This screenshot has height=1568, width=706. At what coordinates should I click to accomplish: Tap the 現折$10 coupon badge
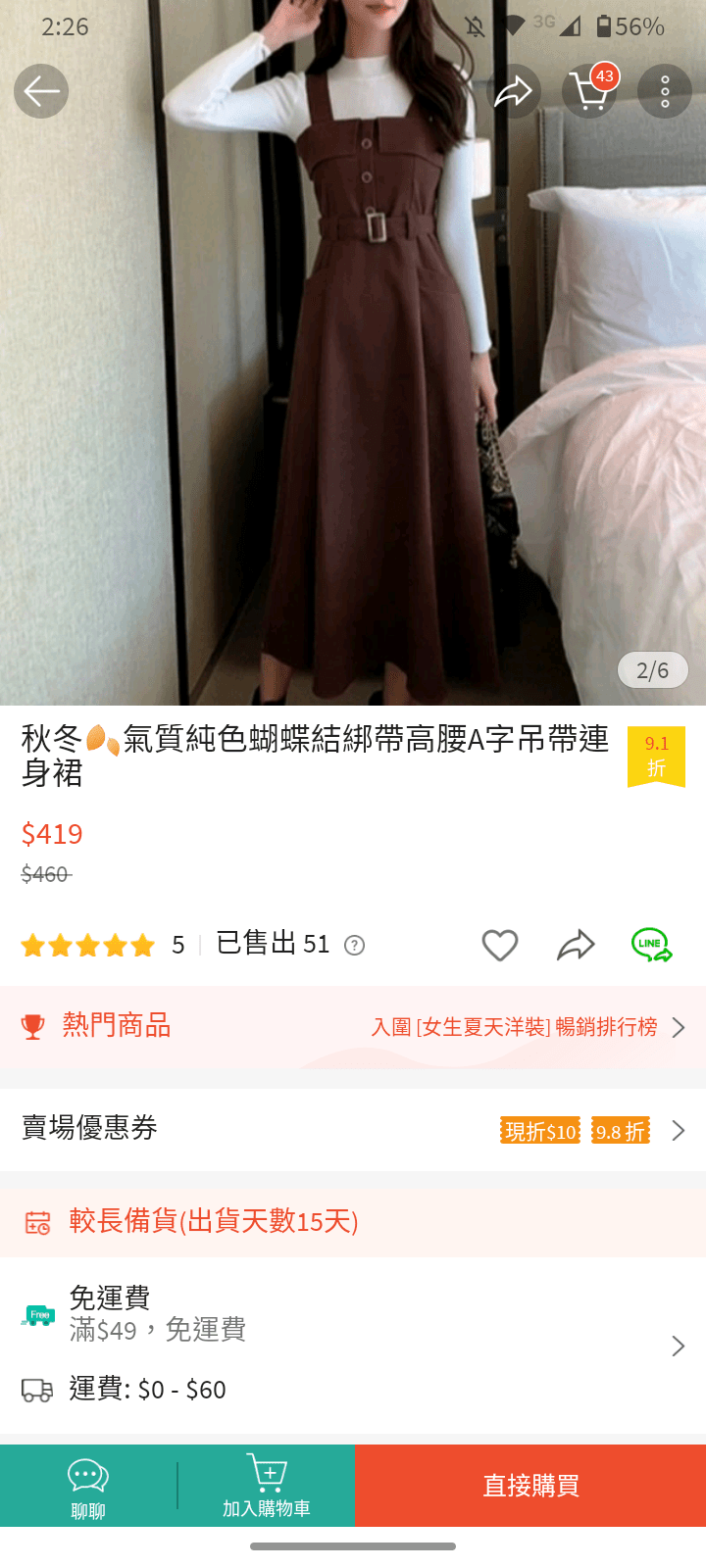pyautogui.click(x=539, y=1130)
